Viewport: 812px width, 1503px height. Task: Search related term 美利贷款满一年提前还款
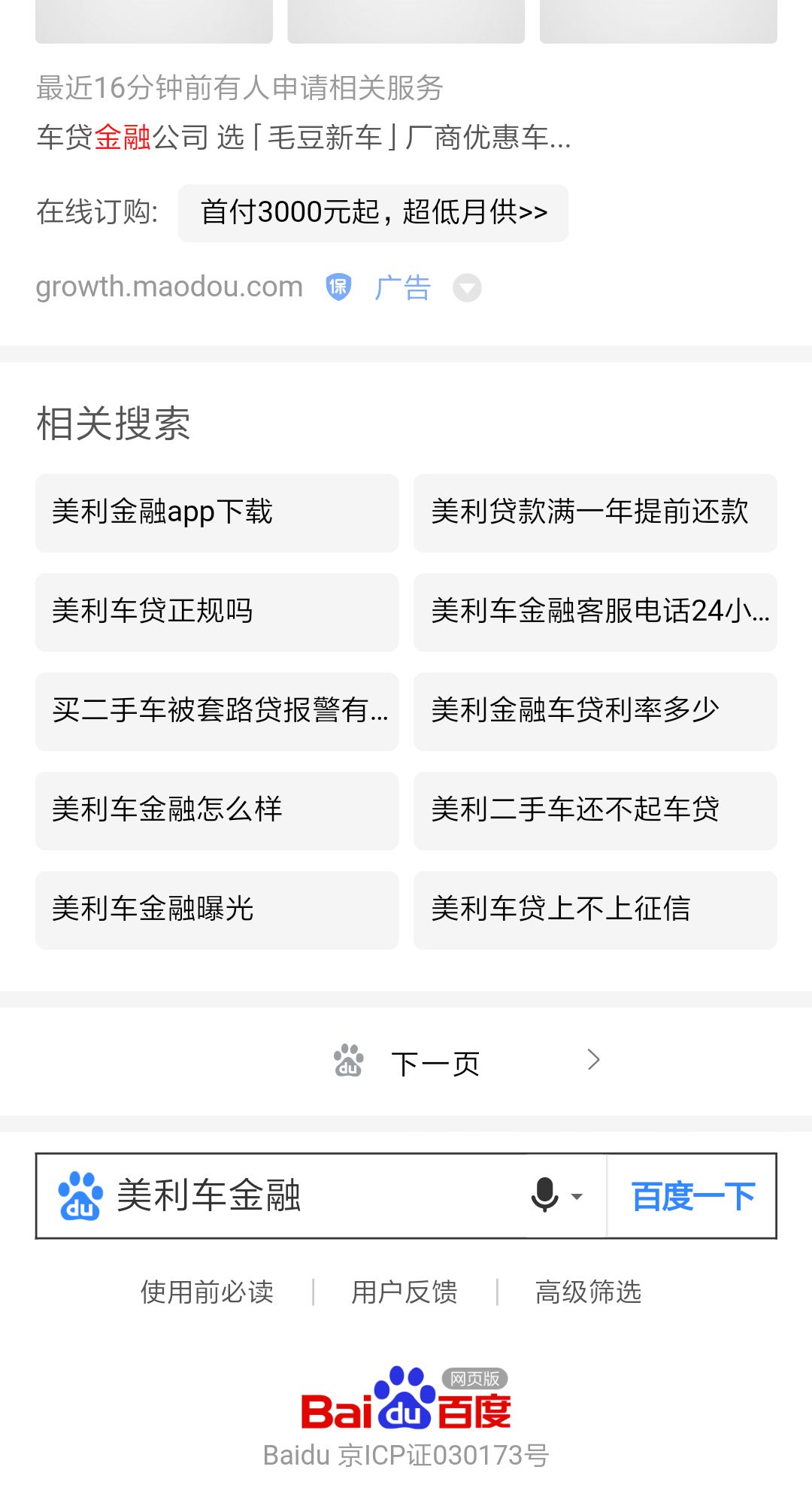(x=595, y=513)
